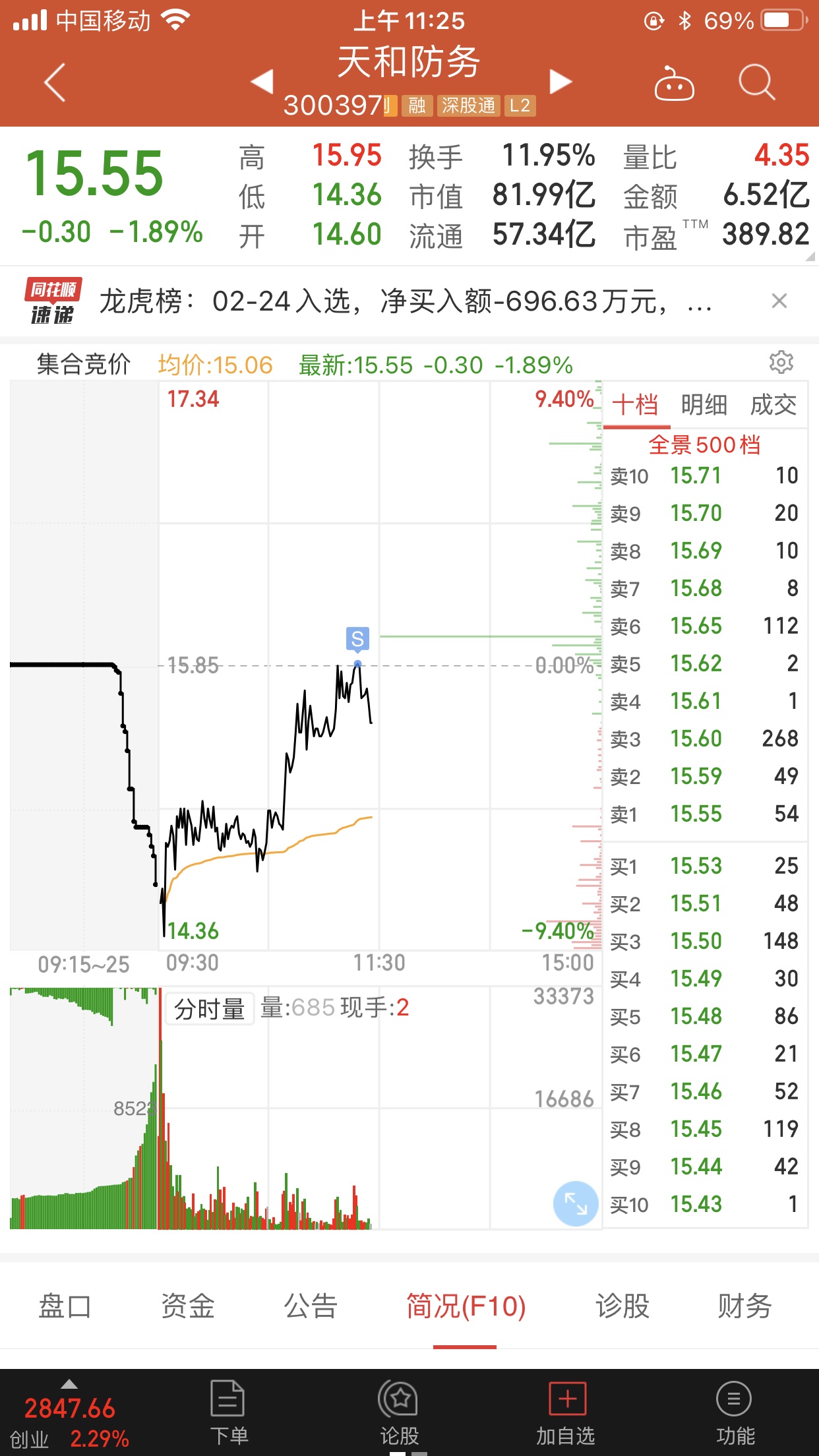
Task: Go back using the top-left arrow
Action: coord(55,82)
